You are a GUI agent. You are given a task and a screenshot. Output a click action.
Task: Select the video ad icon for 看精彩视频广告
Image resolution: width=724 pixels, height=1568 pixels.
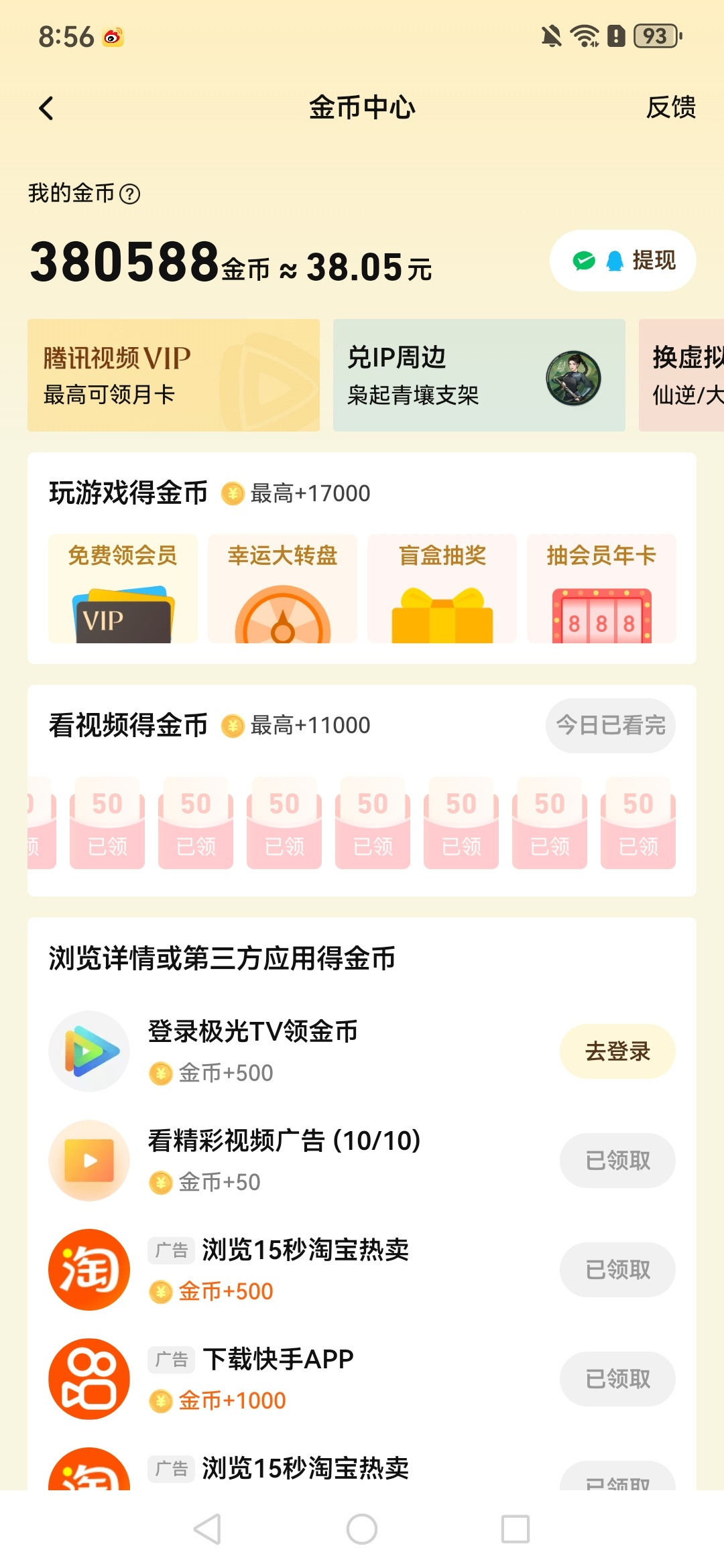(x=89, y=1160)
